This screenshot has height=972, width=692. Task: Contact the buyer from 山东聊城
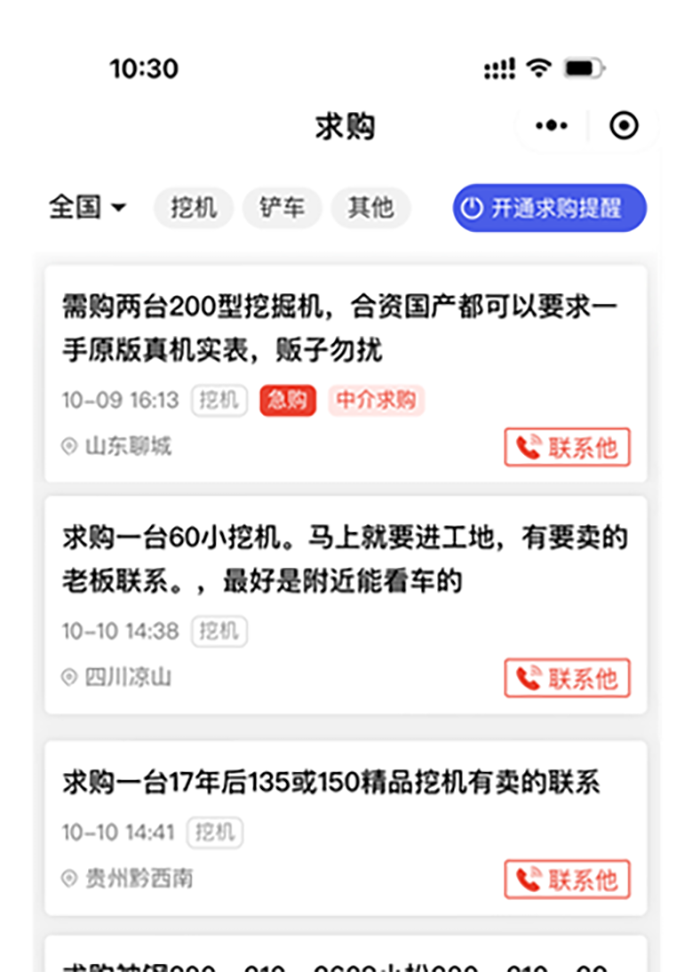pyautogui.click(x=567, y=447)
